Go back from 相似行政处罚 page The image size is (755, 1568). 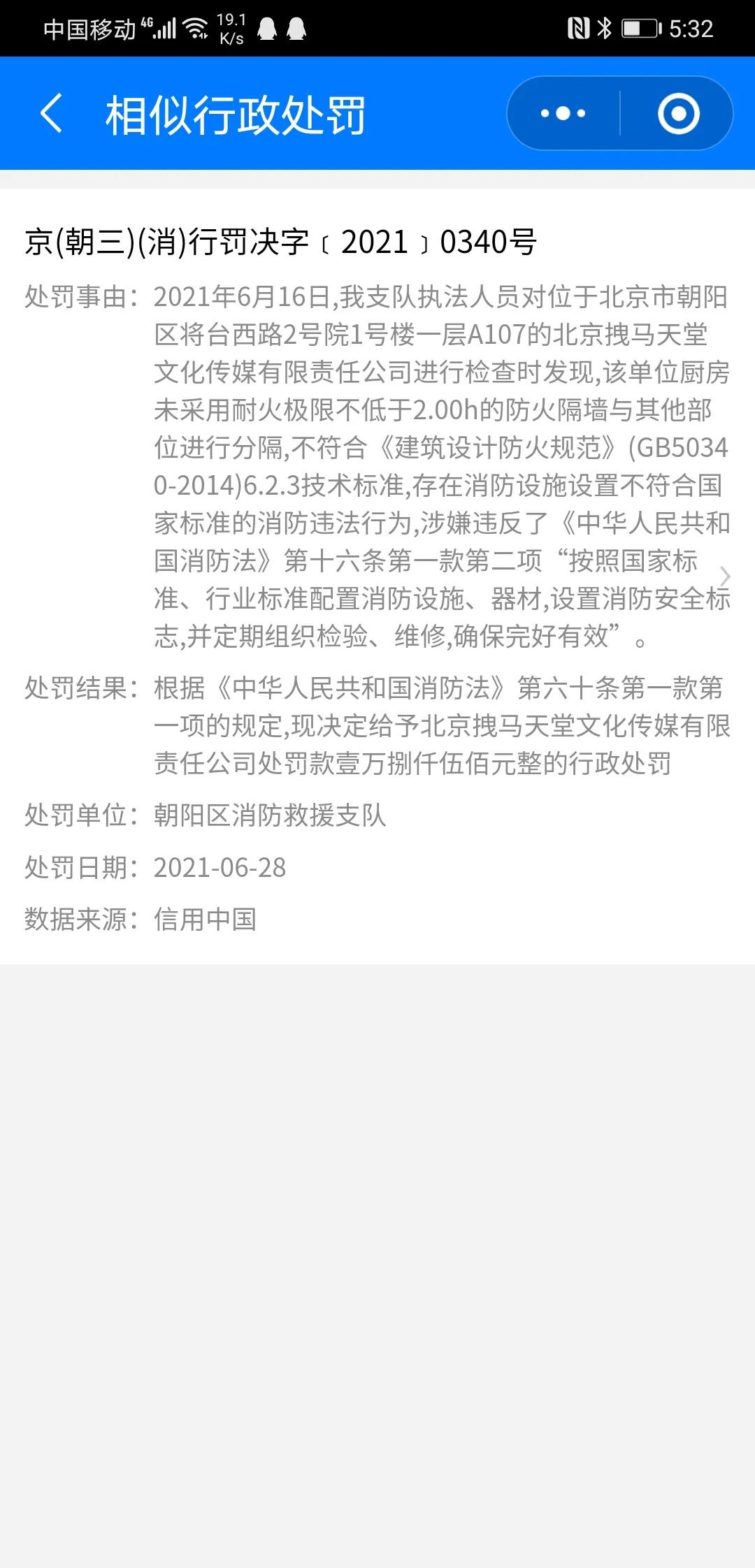(x=52, y=114)
